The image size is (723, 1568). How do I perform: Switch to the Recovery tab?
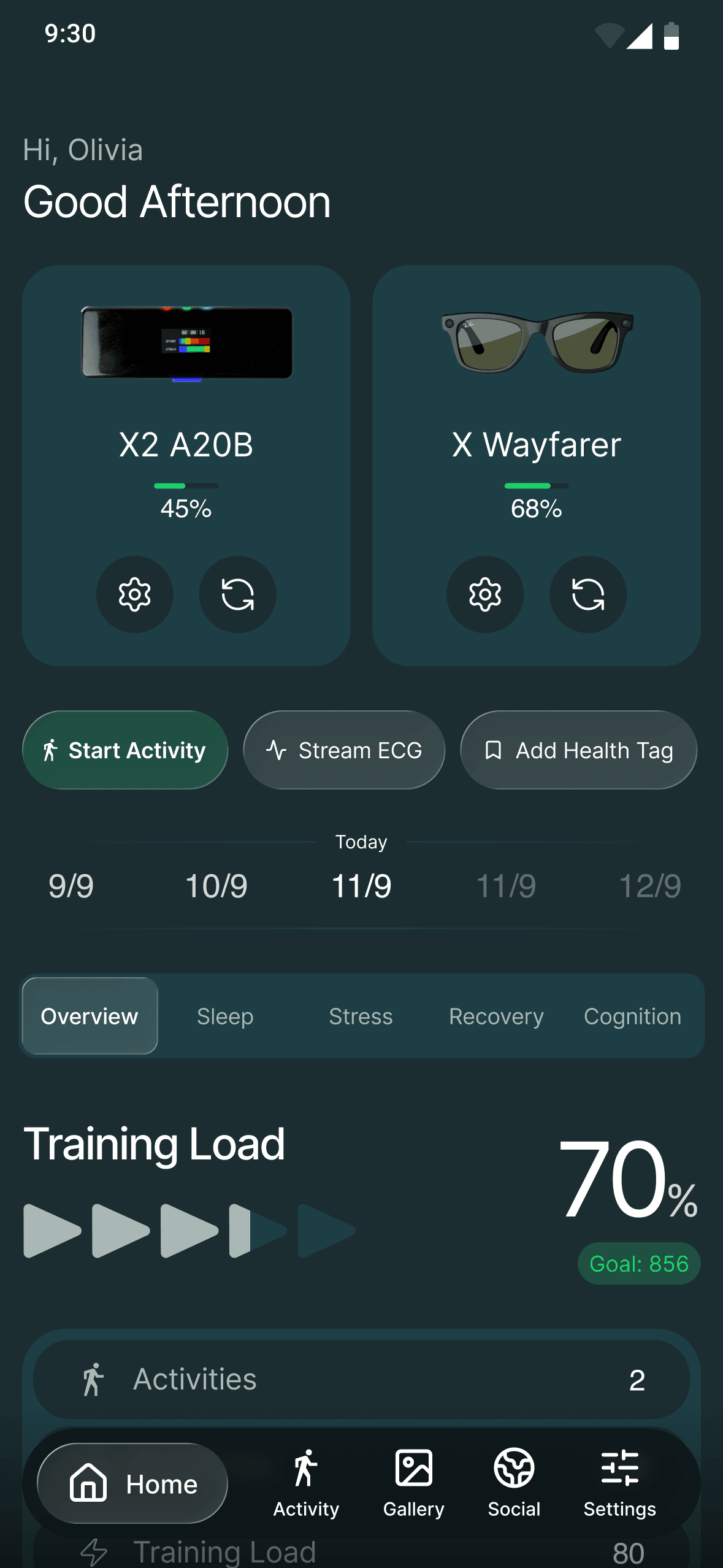click(x=496, y=1016)
